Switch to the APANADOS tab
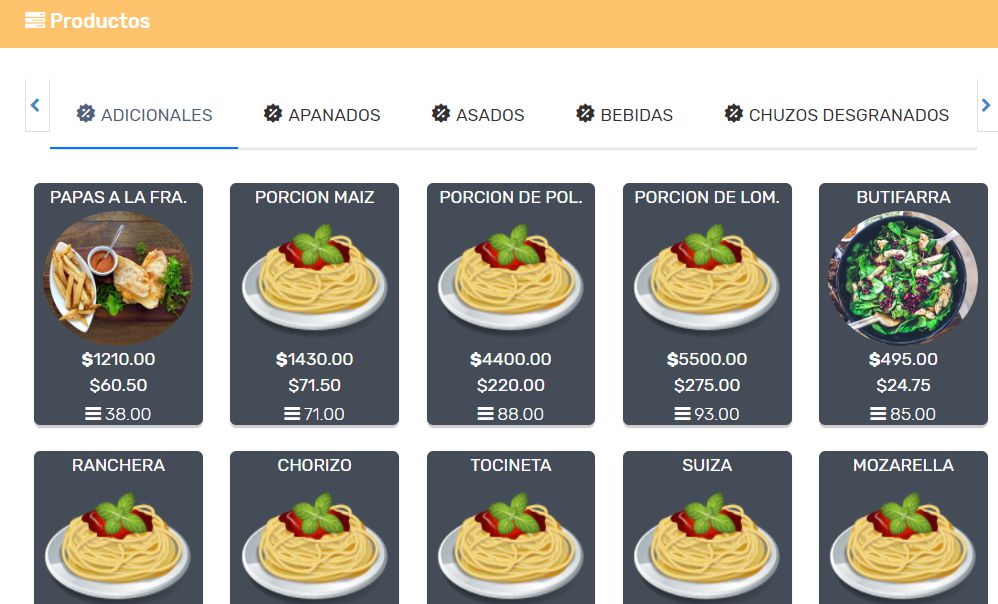The width and height of the screenshot is (998, 604). 322,115
